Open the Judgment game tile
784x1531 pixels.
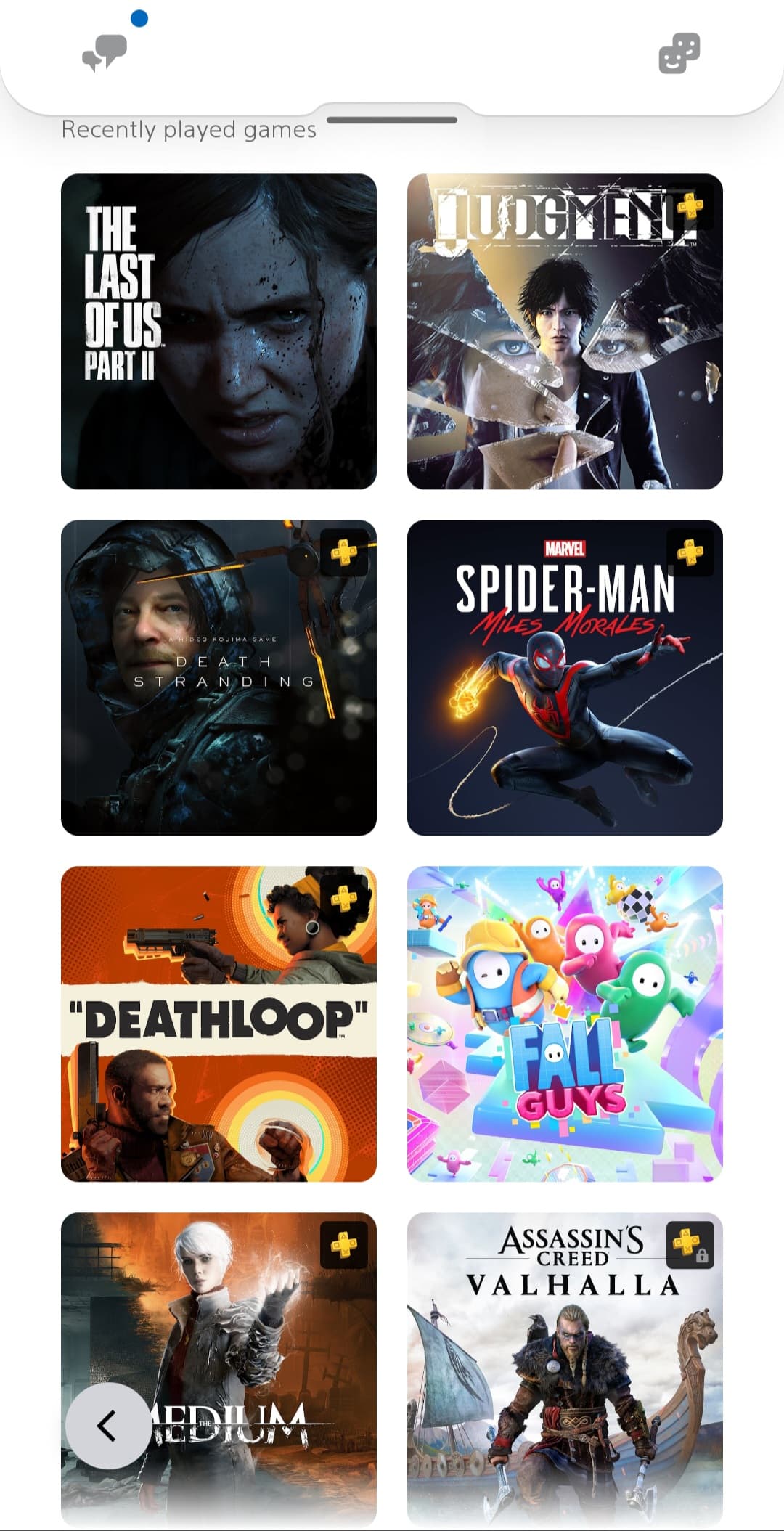pyautogui.click(x=565, y=331)
